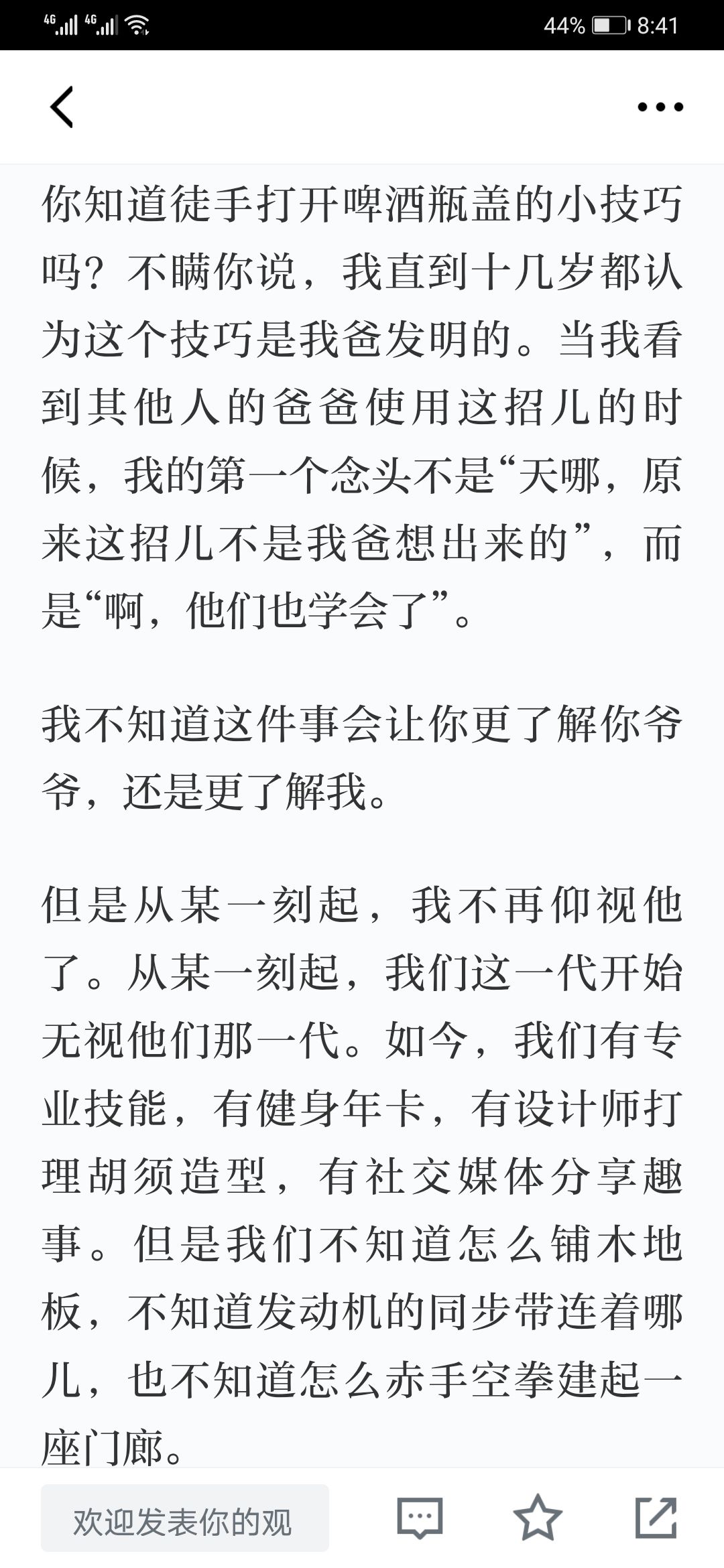Open the comments bubble icon
Image resolution: width=724 pixels, height=1568 pixels.
(x=420, y=1518)
